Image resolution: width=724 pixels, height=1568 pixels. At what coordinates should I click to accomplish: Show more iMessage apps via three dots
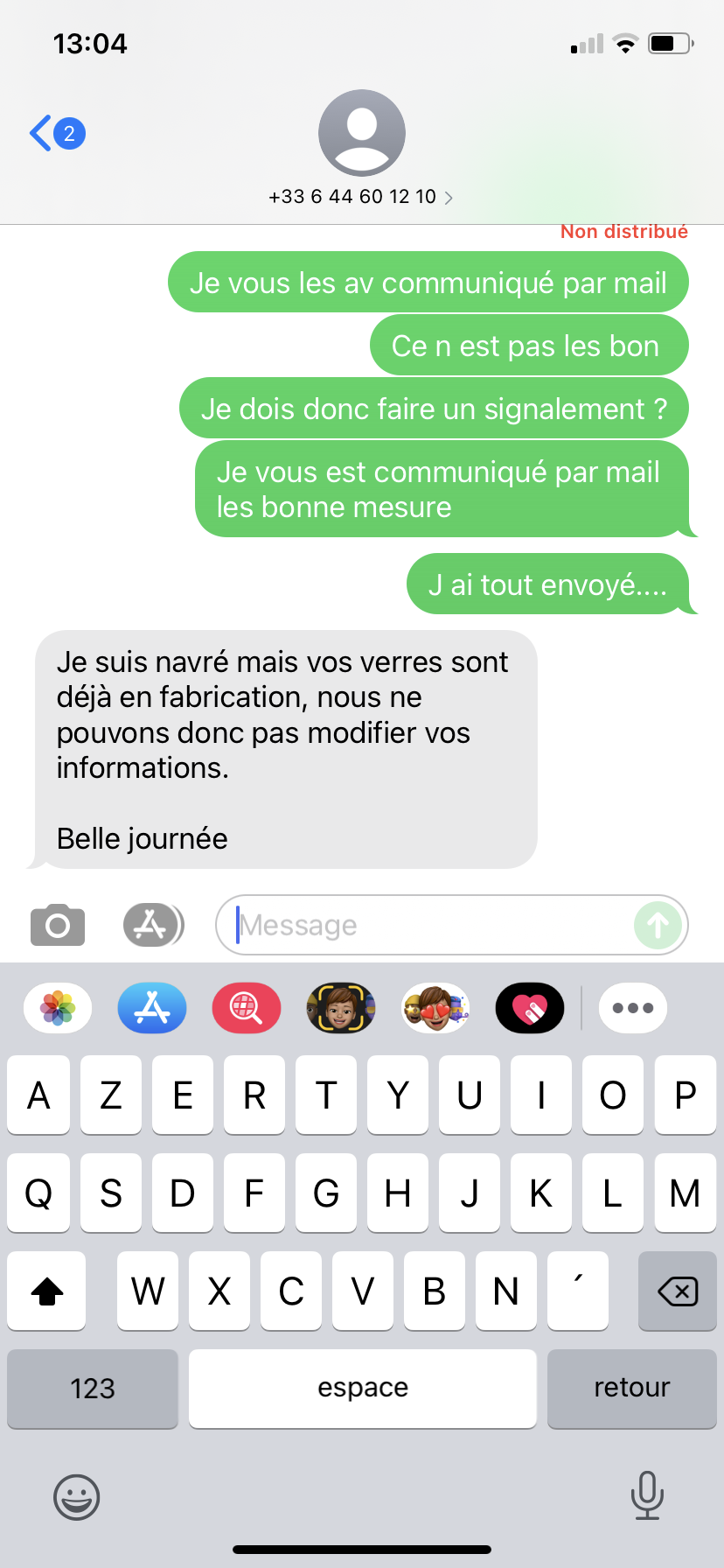click(x=633, y=1008)
